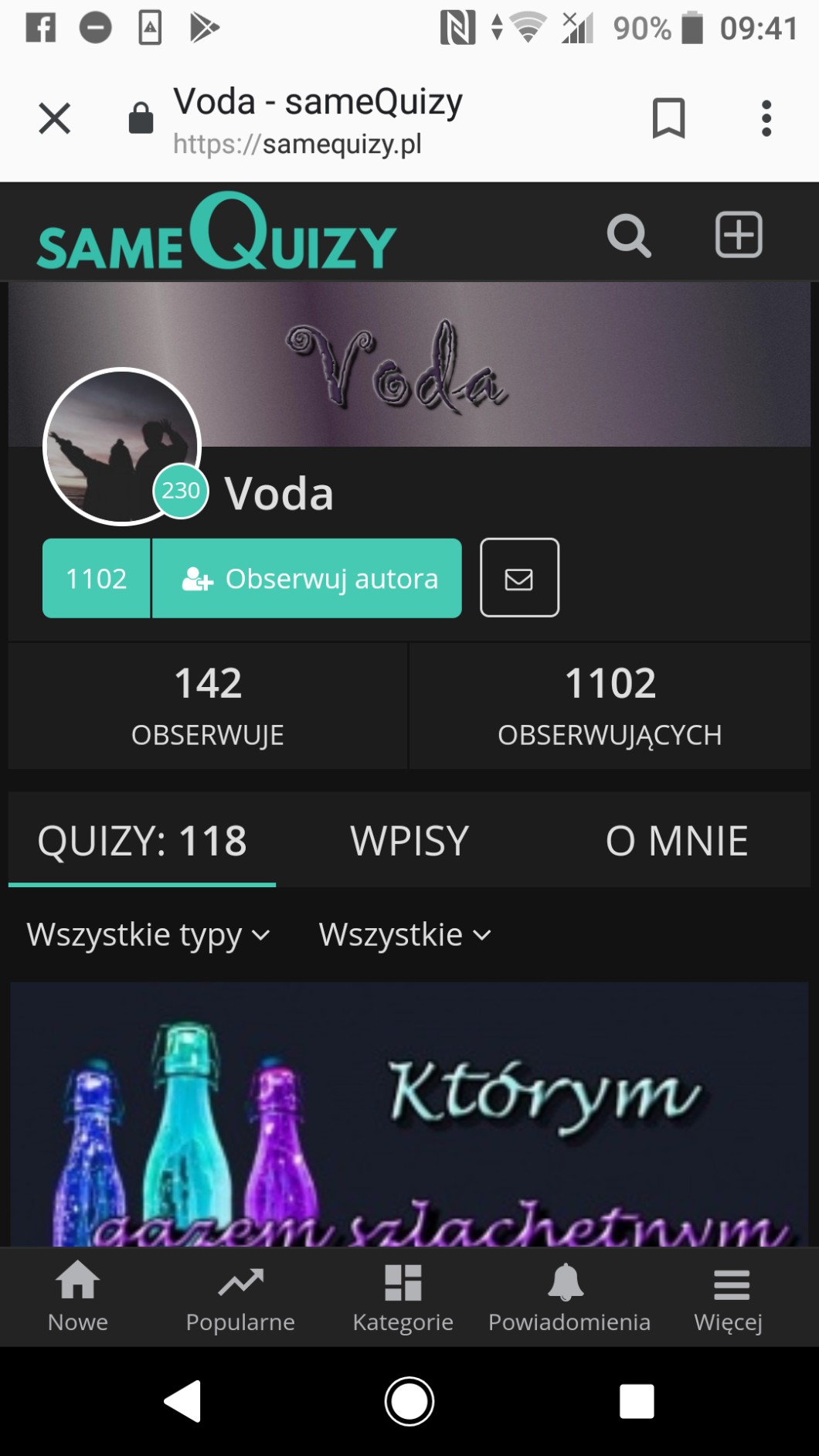Switch to the WPISY tab
This screenshot has height=1456, width=819.
click(x=409, y=841)
